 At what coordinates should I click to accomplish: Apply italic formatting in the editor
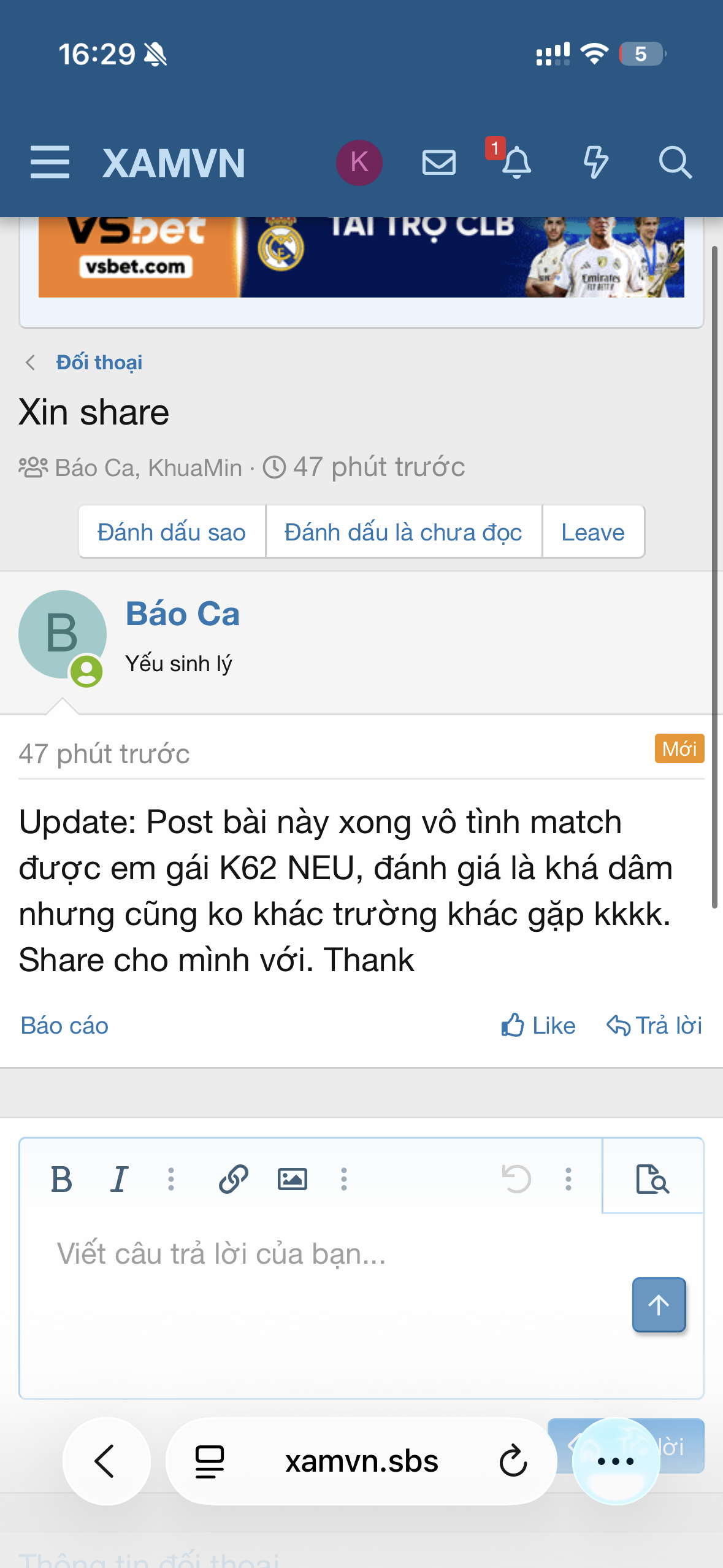click(119, 1179)
